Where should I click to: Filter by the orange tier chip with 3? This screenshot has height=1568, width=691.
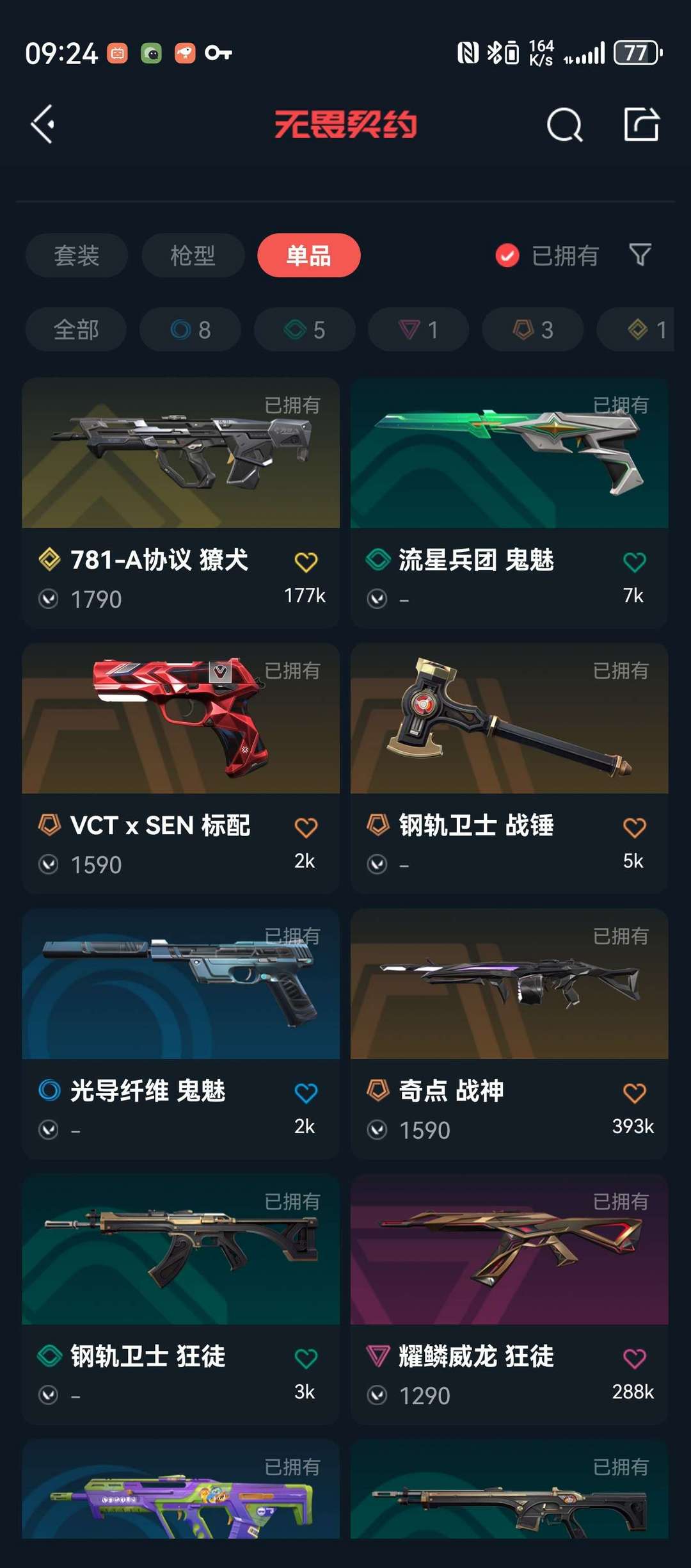point(532,330)
